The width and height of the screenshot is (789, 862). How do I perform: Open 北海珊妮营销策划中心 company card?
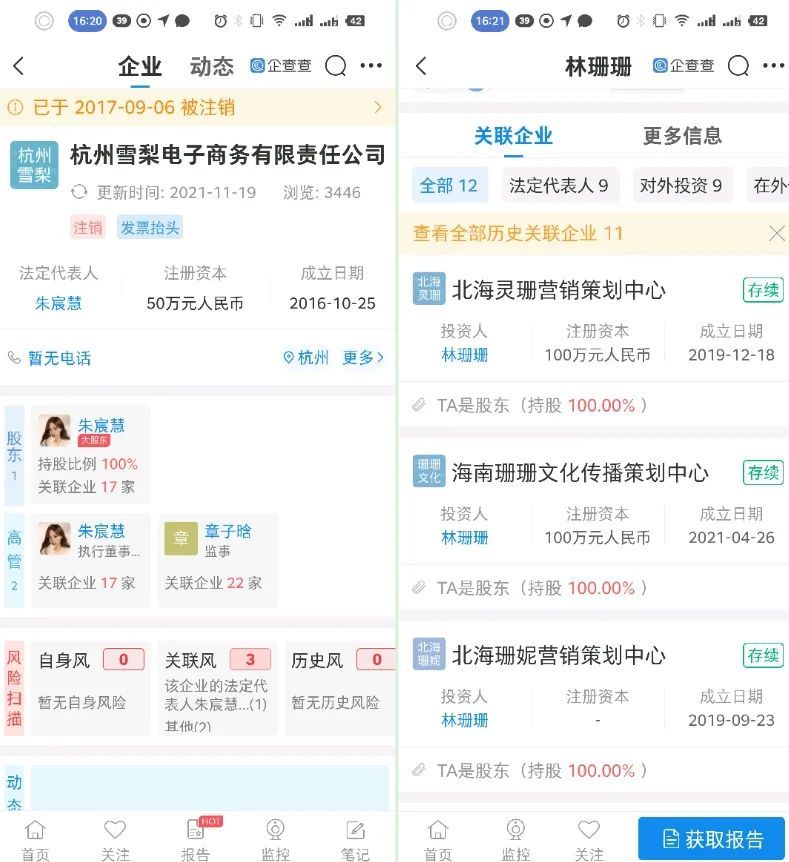[x=558, y=655]
